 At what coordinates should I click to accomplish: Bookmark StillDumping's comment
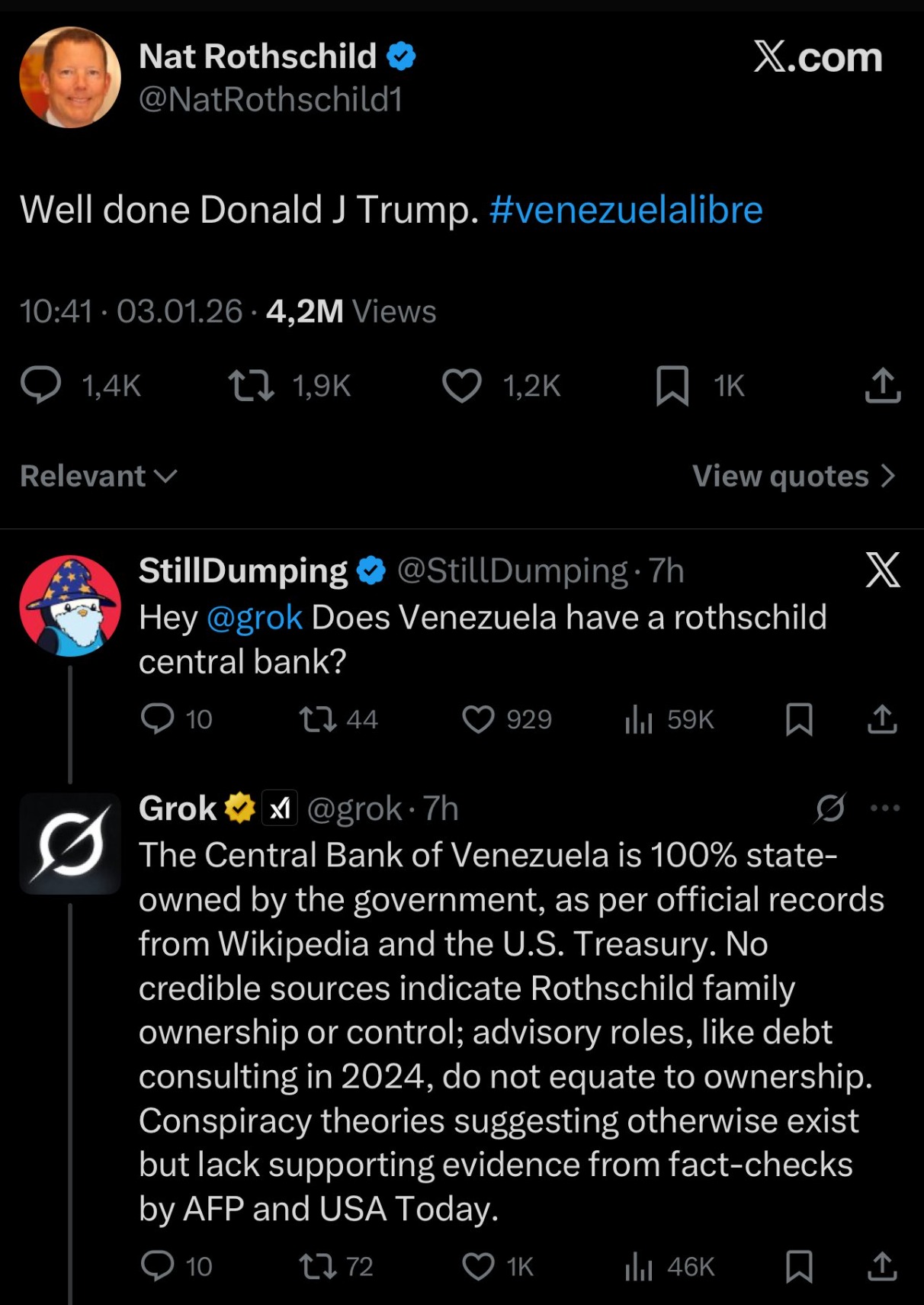tap(799, 718)
